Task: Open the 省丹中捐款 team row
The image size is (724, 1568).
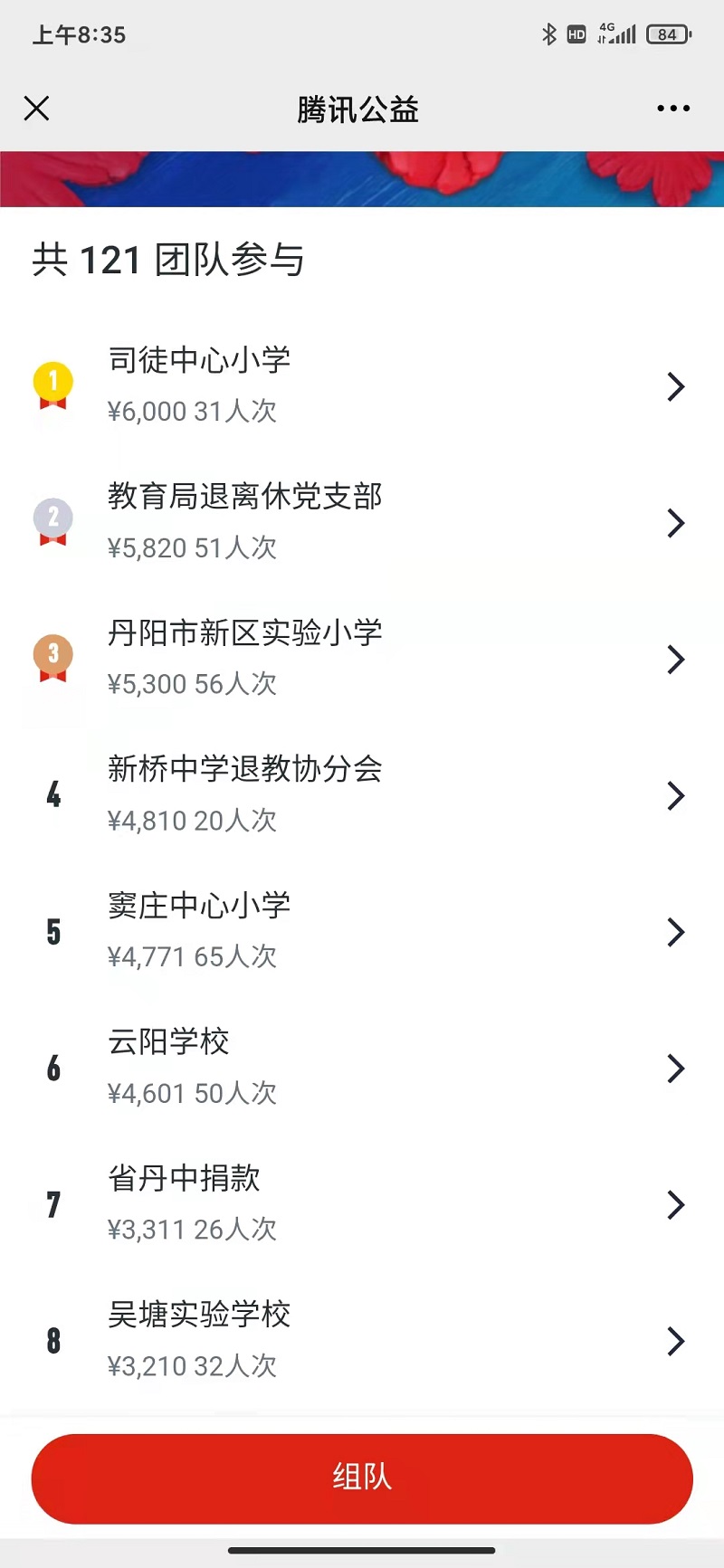Action: (362, 1204)
